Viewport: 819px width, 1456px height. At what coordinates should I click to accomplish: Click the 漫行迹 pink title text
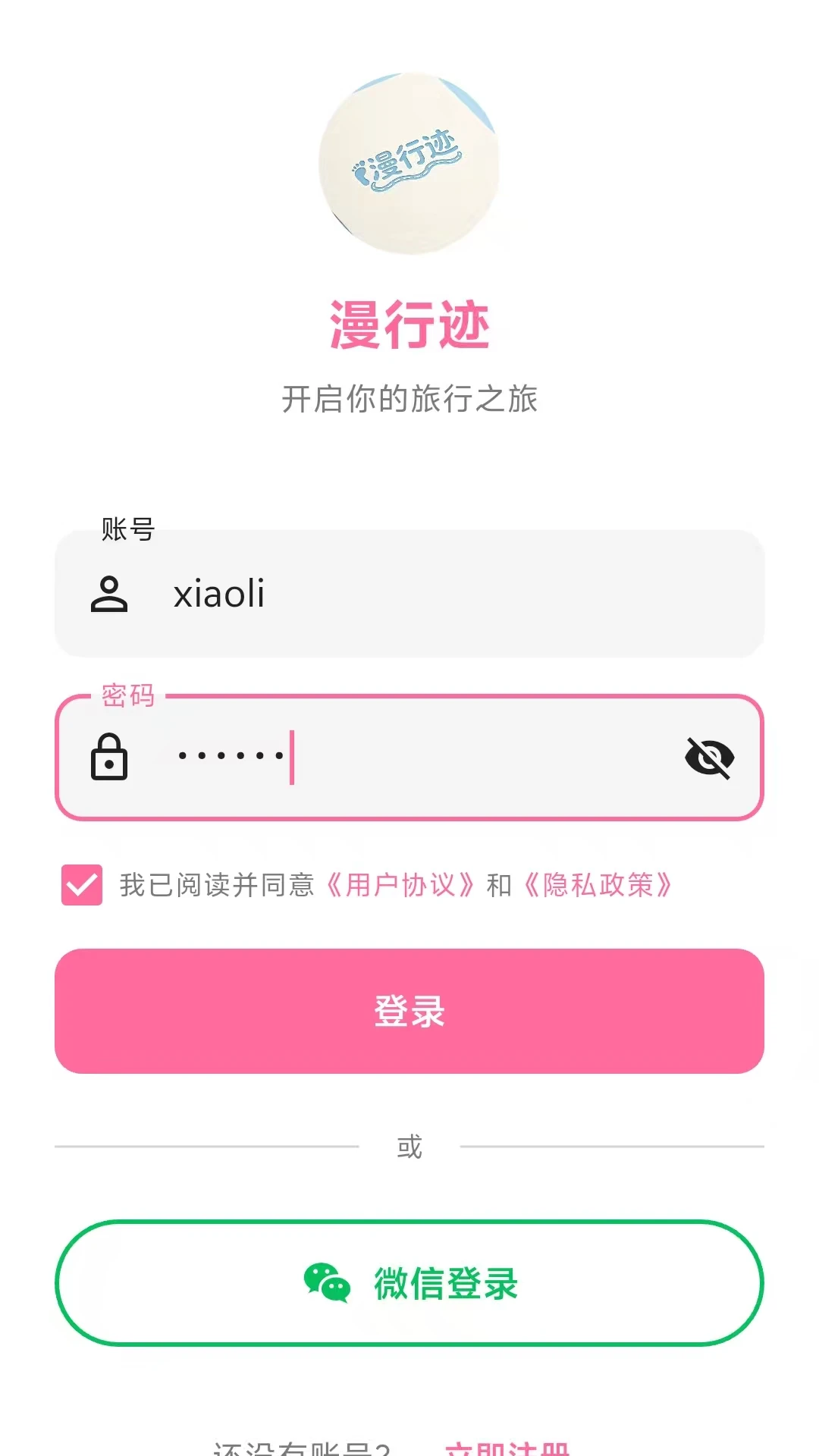pos(409,322)
